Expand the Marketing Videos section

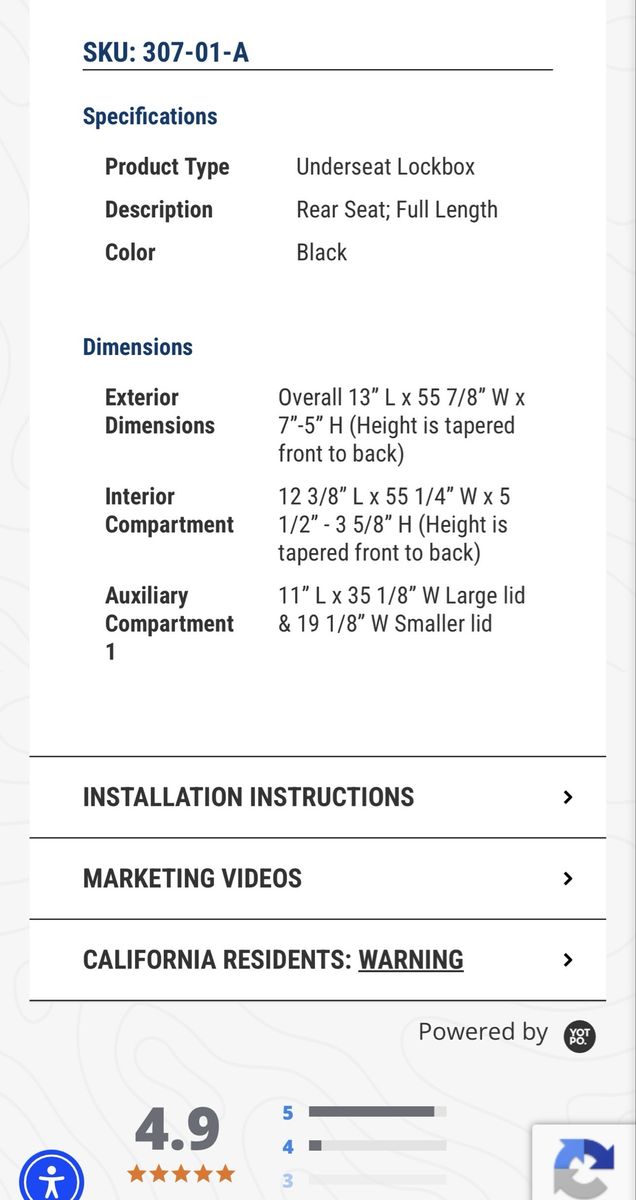[318, 878]
